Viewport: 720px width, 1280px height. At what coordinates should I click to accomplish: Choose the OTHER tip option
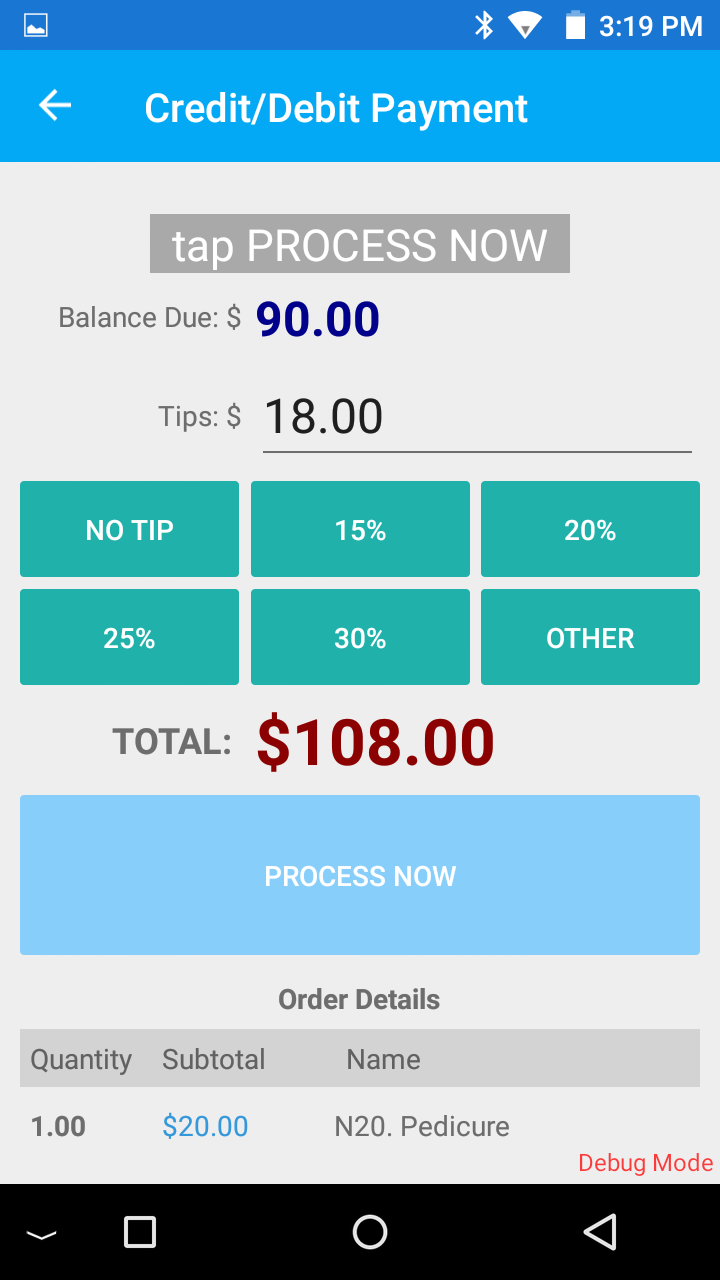click(590, 637)
